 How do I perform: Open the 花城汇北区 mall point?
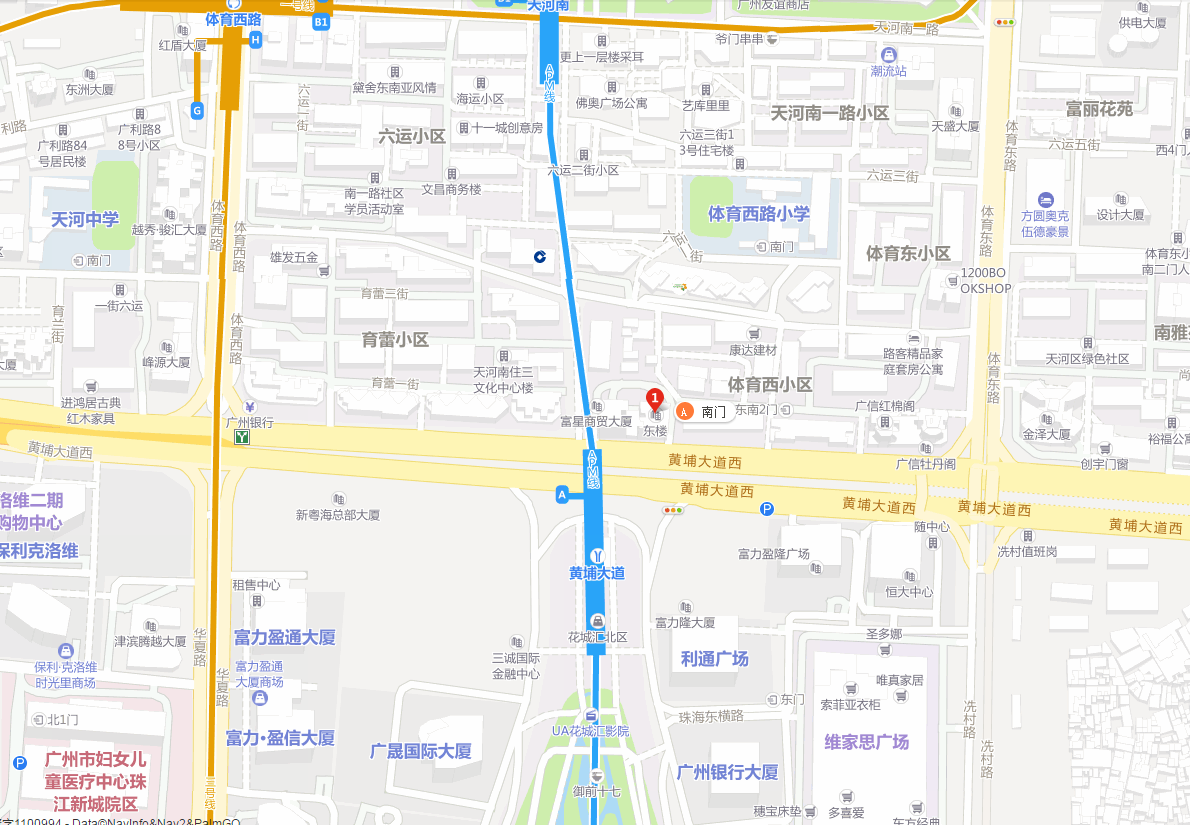tap(597, 620)
